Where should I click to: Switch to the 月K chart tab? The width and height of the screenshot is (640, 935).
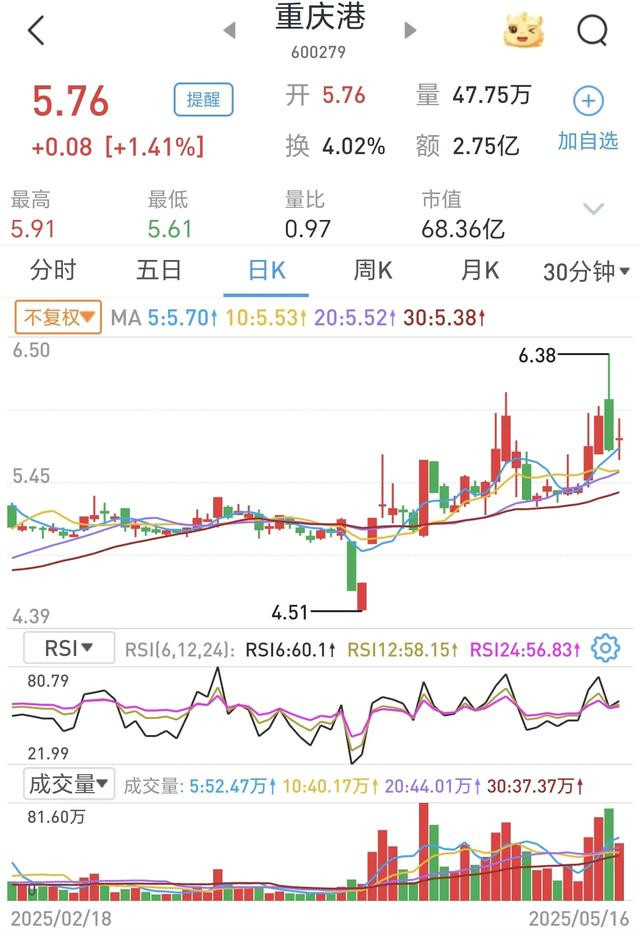pyautogui.click(x=480, y=270)
